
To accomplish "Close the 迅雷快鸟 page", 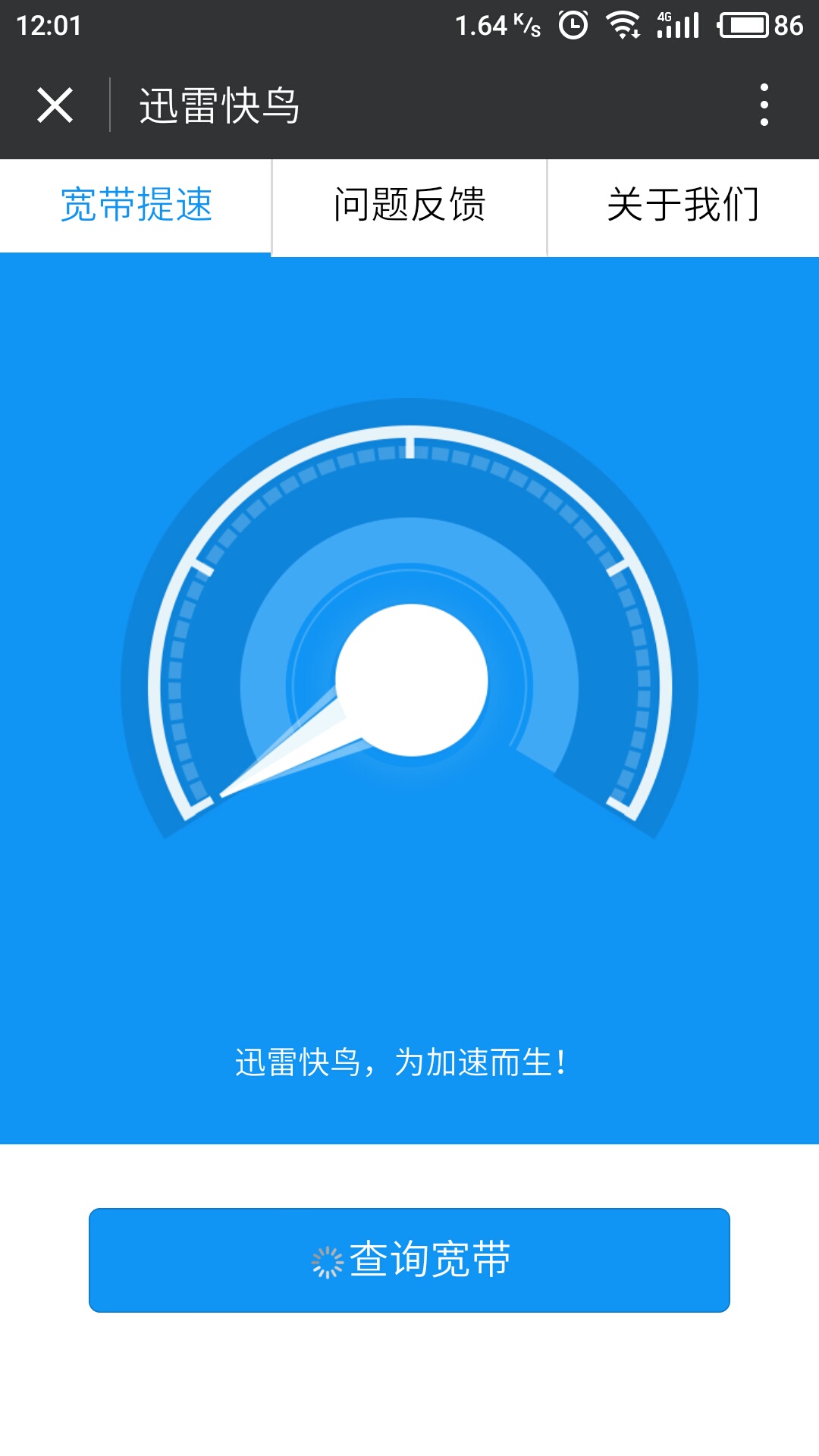I will pos(55,105).
